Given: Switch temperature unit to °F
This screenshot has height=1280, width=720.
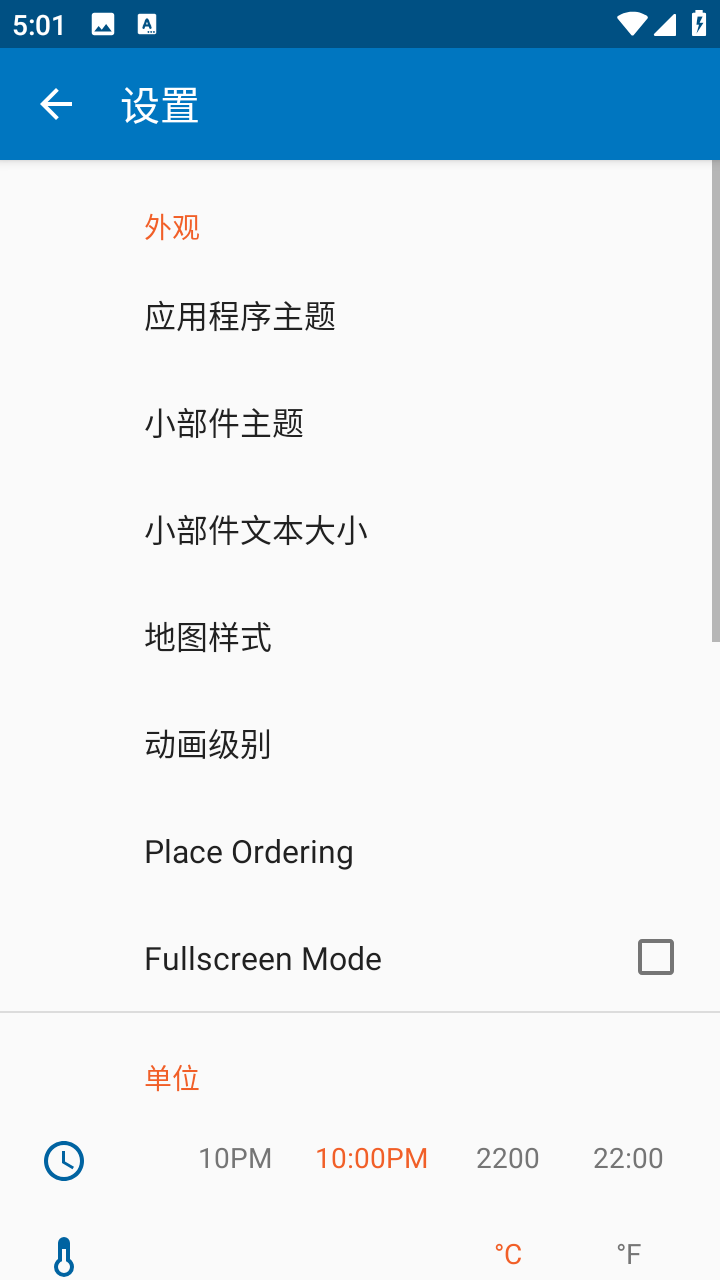Looking at the screenshot, I should coord(629,1254).
